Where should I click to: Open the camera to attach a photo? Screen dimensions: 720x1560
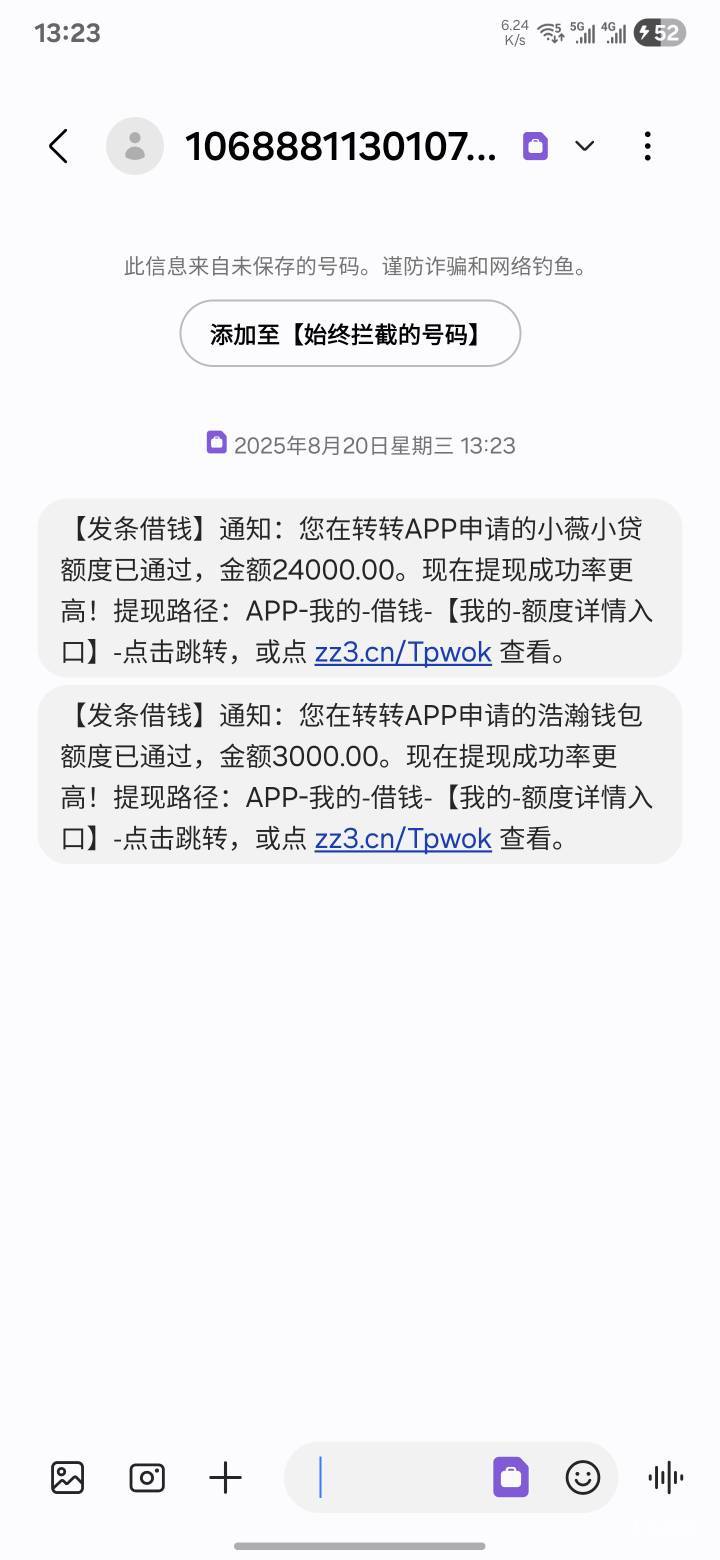pos(147,1477)
